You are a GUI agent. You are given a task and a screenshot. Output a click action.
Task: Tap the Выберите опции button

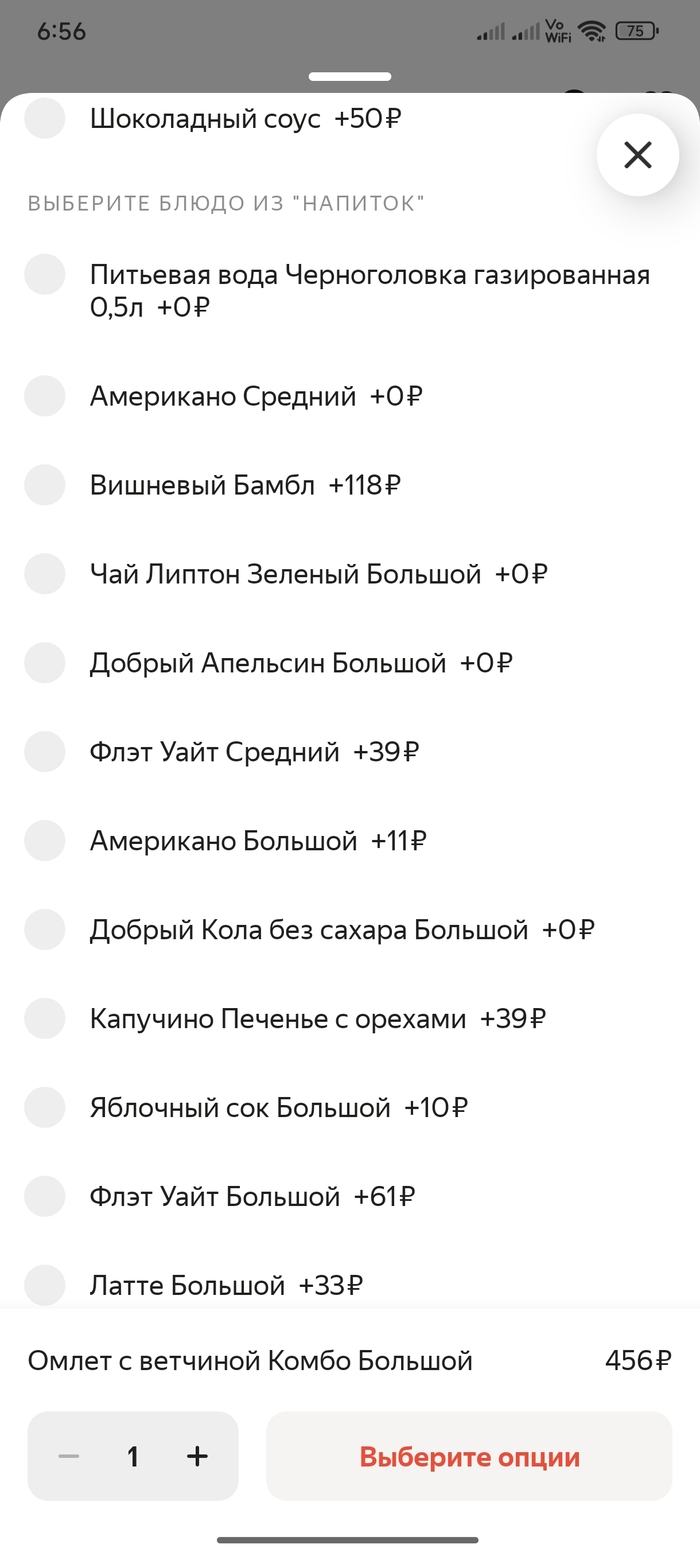coord(469,1456)
